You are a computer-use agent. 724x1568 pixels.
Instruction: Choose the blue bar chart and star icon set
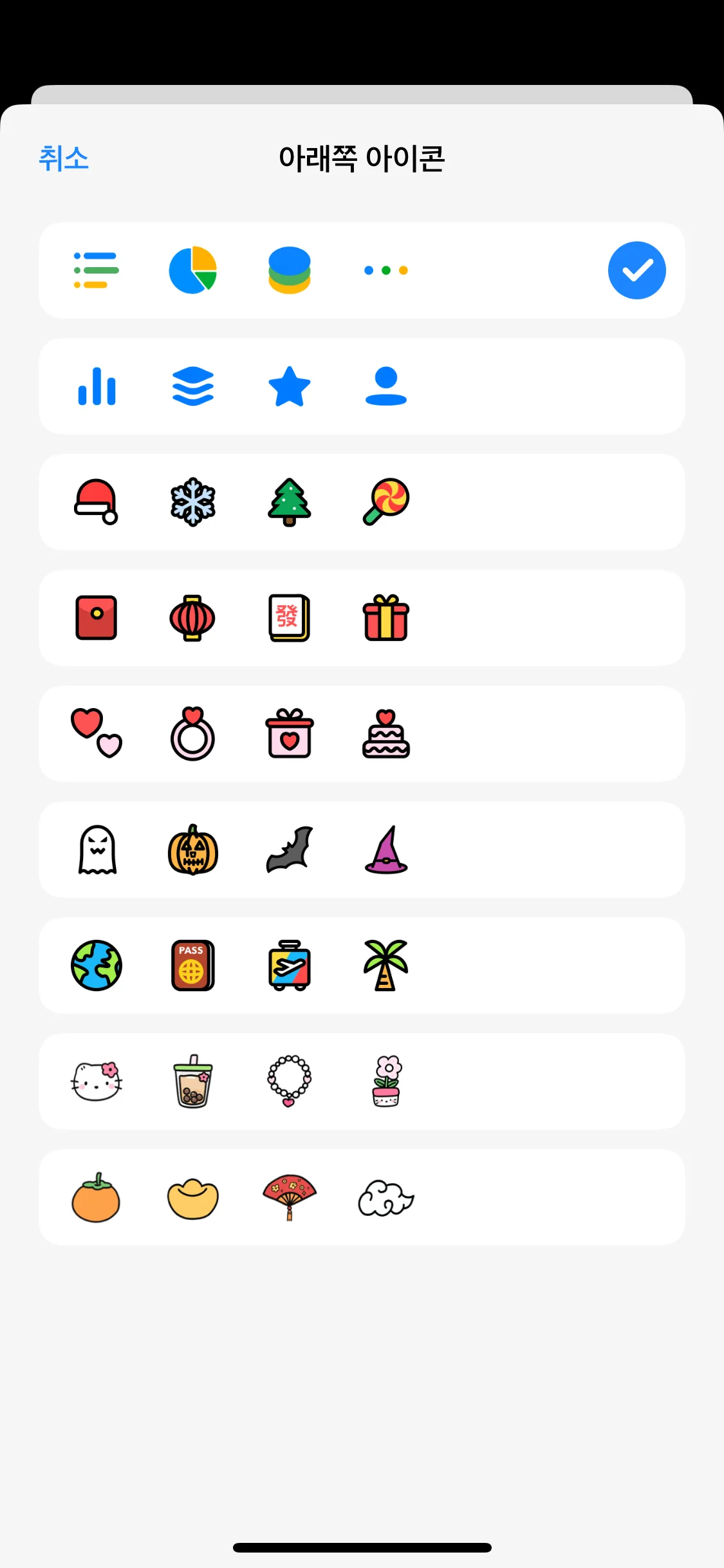point(362,386)
